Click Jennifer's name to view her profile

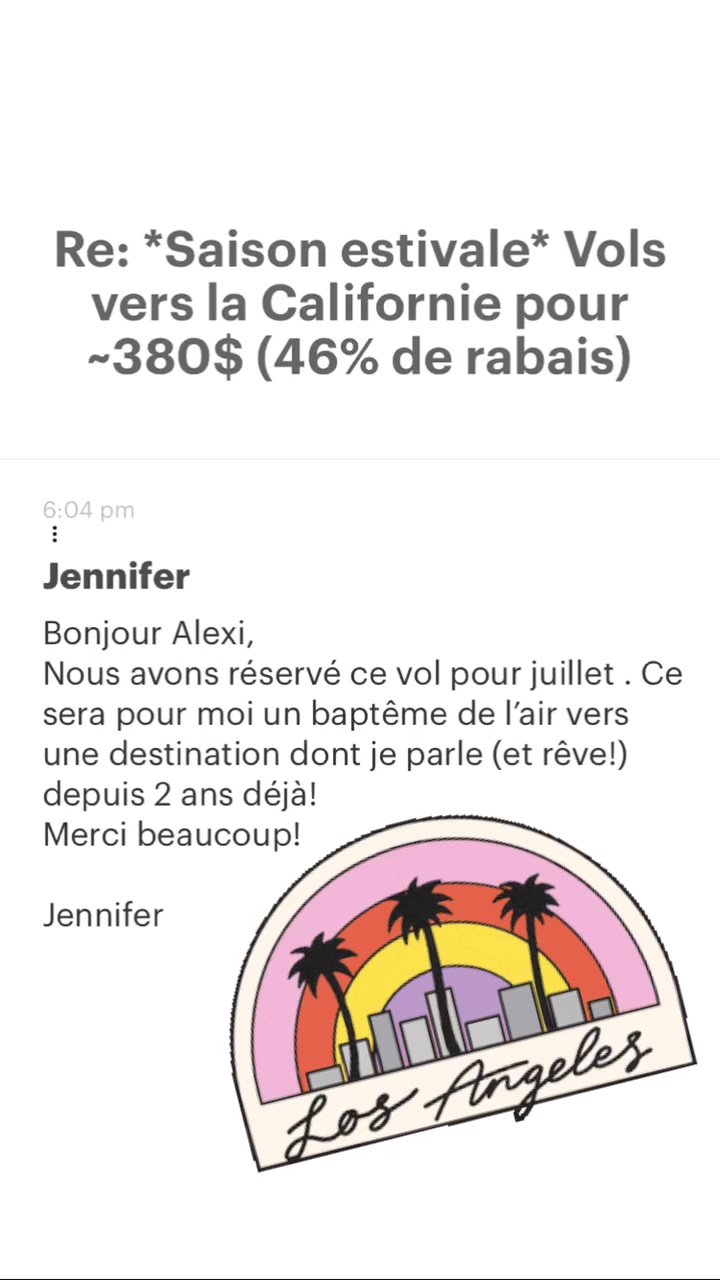coord(115,577)
